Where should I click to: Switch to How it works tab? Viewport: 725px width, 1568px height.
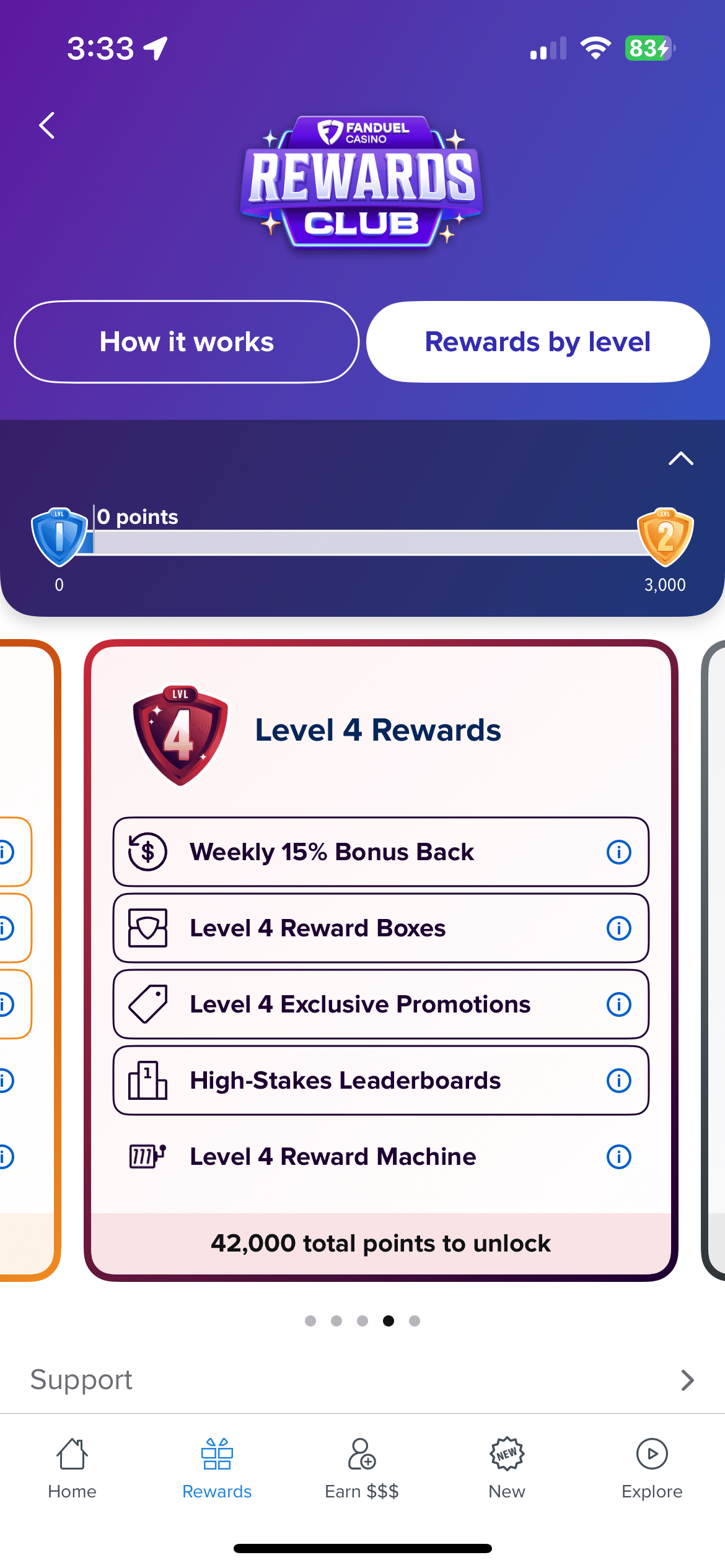(187, 342)
